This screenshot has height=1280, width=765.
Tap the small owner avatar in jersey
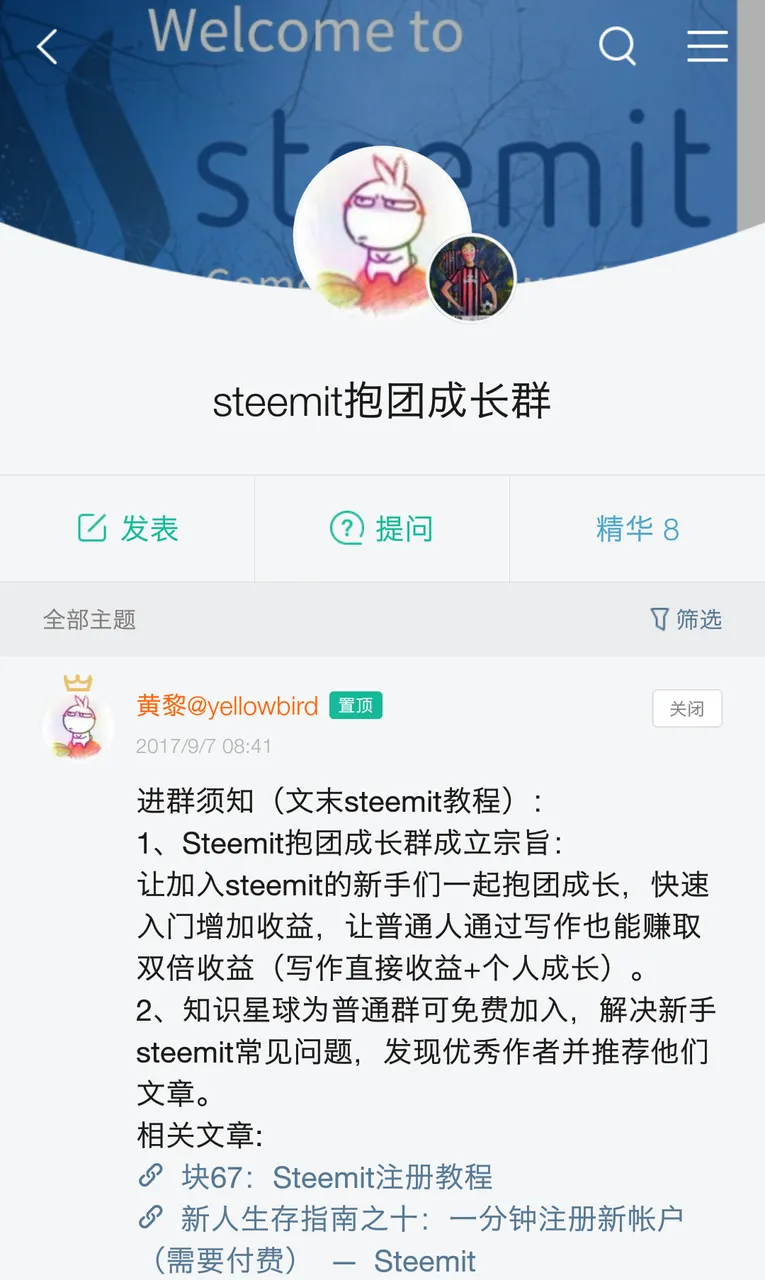coord(471,278)
